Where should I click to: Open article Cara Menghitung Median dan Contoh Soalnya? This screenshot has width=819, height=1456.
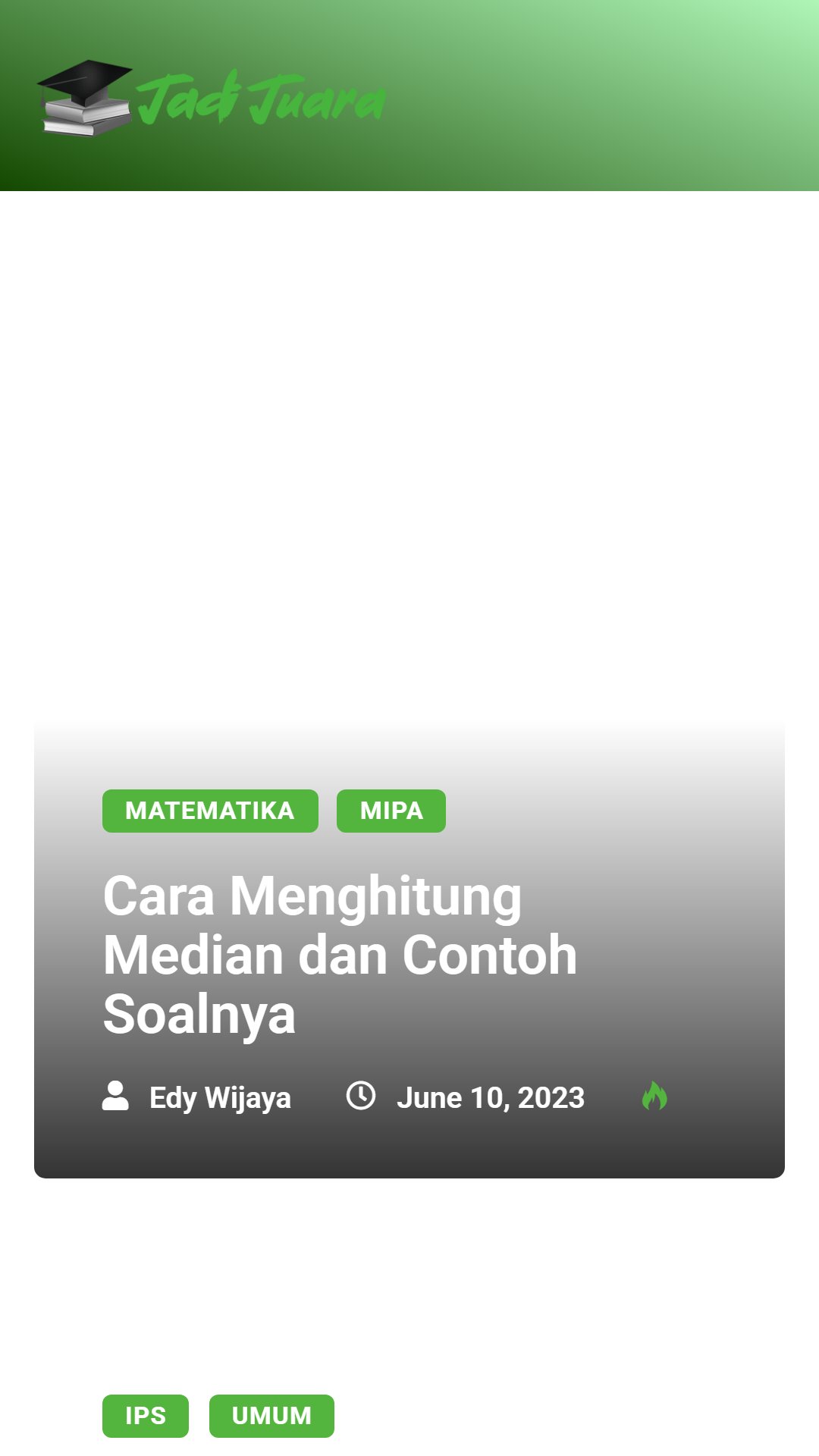point(340,955)
